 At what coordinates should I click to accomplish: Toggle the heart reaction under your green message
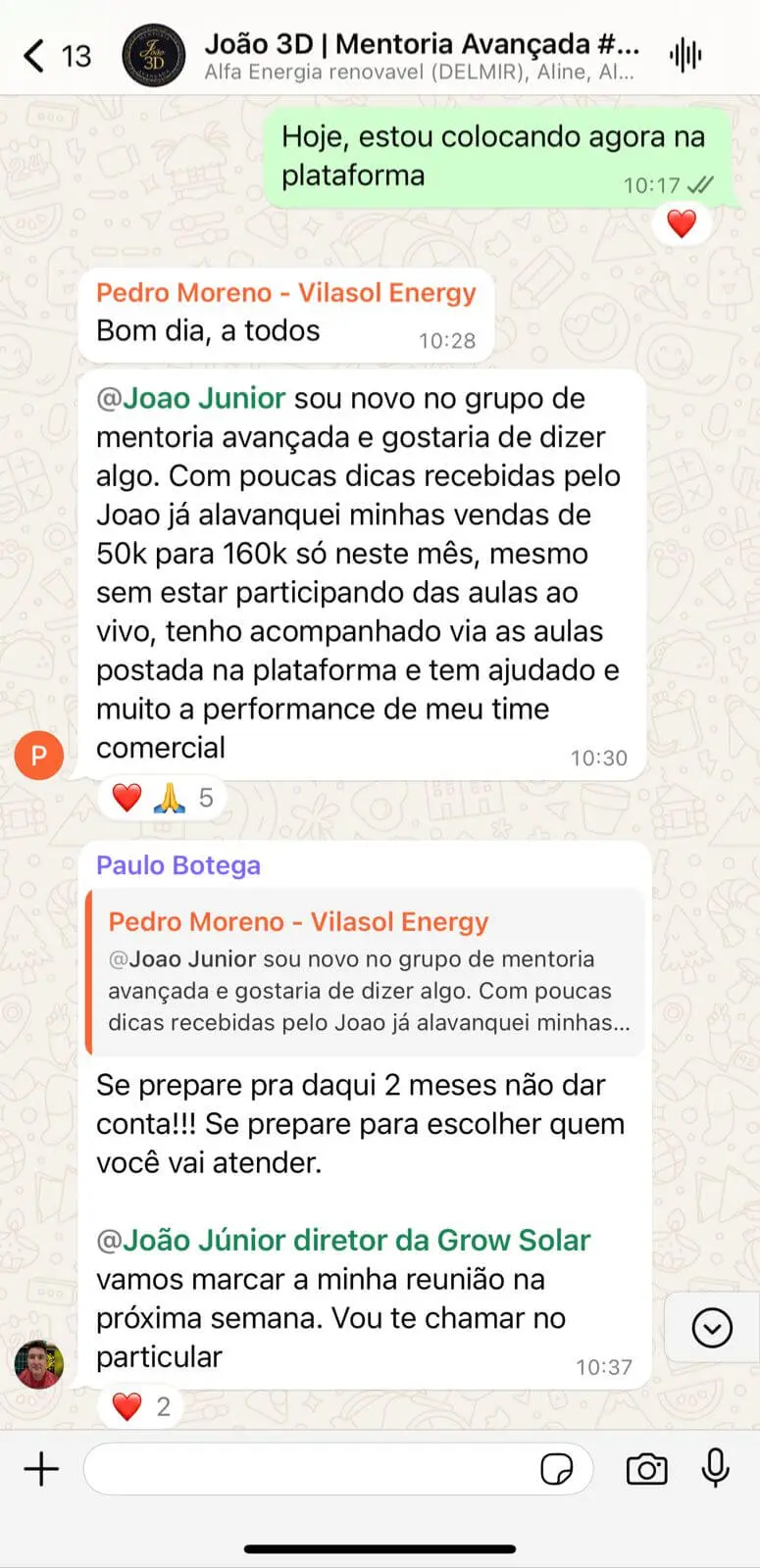point(682,222)
